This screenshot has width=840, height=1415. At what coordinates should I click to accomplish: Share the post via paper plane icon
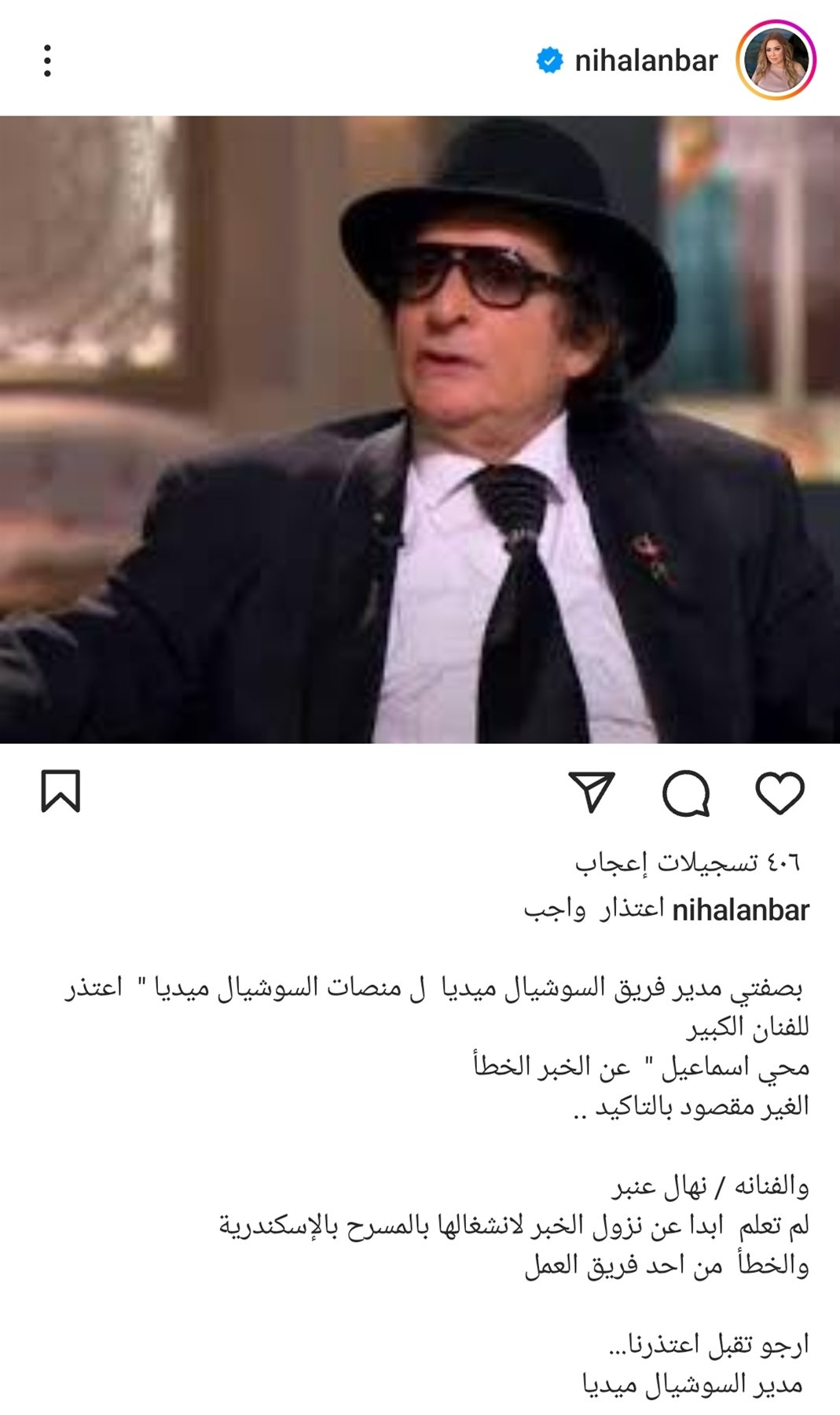click(x=591, y=792)
